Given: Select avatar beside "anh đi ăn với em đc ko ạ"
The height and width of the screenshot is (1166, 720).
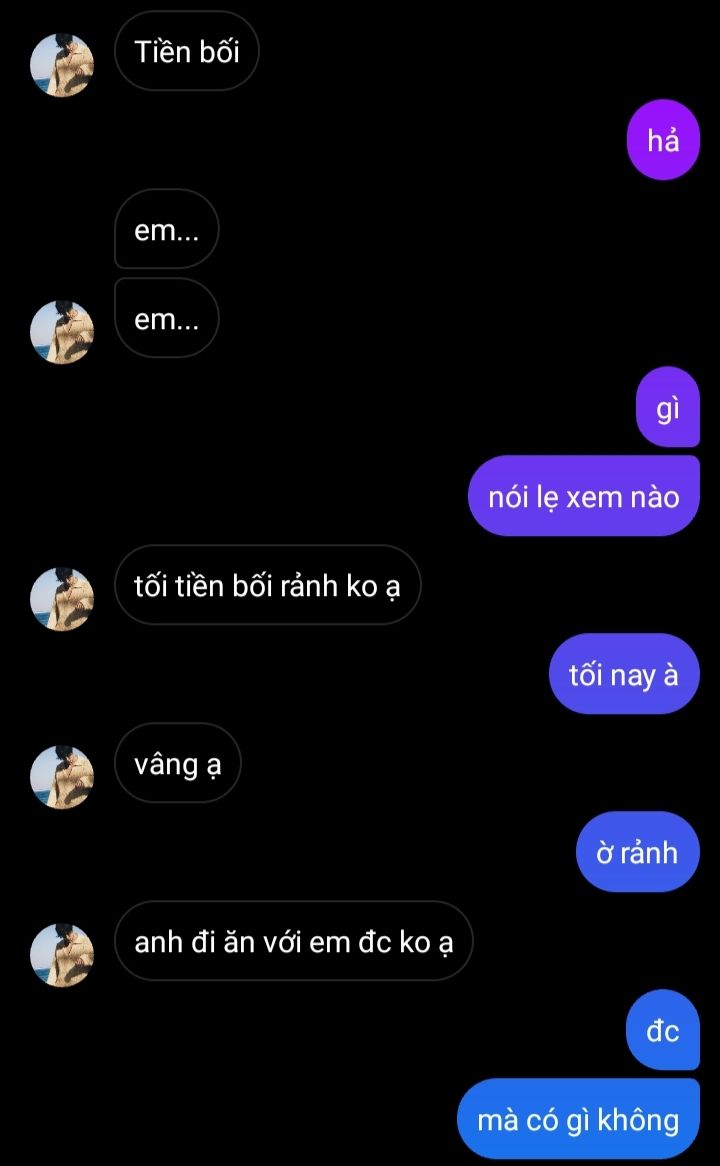Looking at the screenshot, I should (x=63, y=955).
